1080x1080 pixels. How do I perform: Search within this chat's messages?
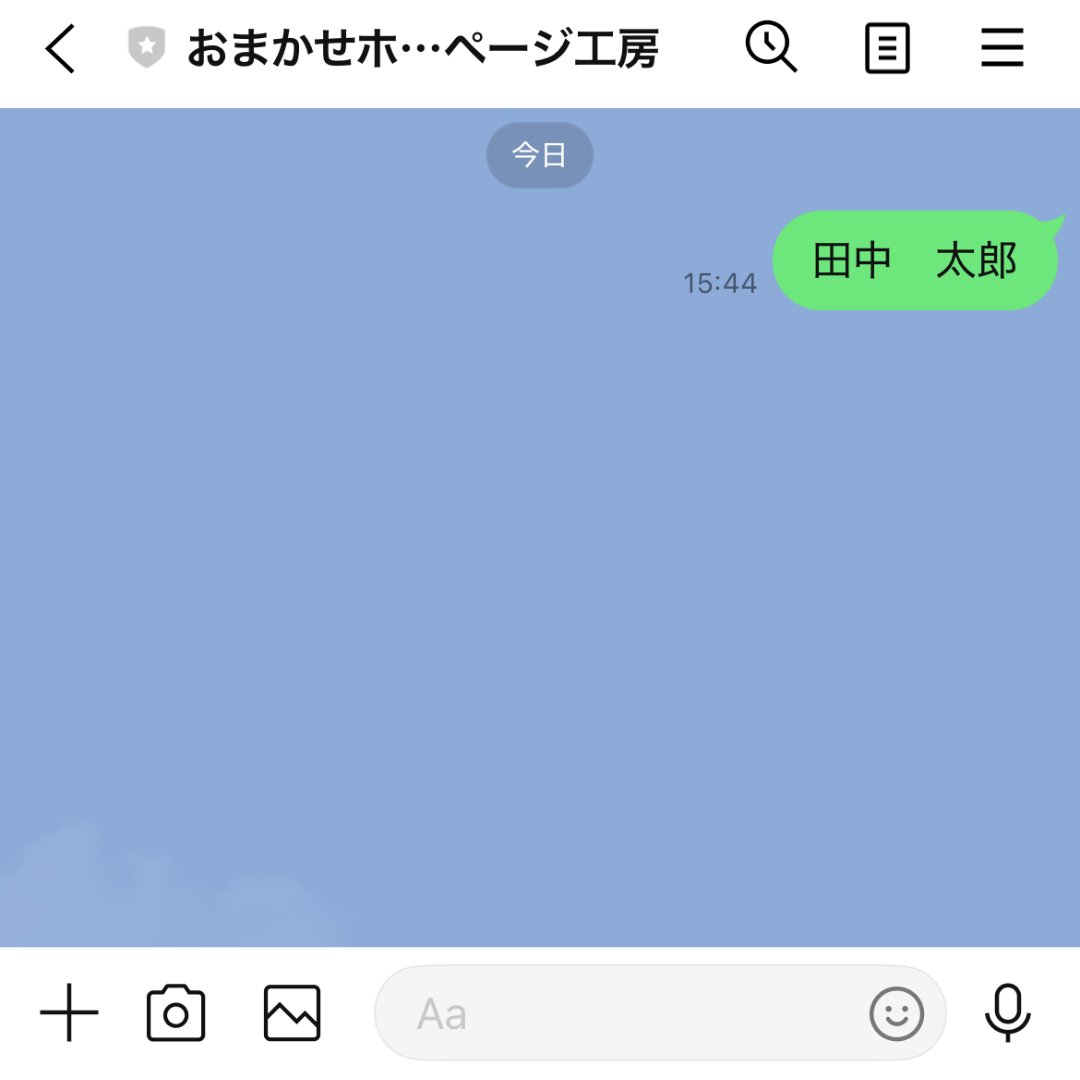tap(771, 48)
